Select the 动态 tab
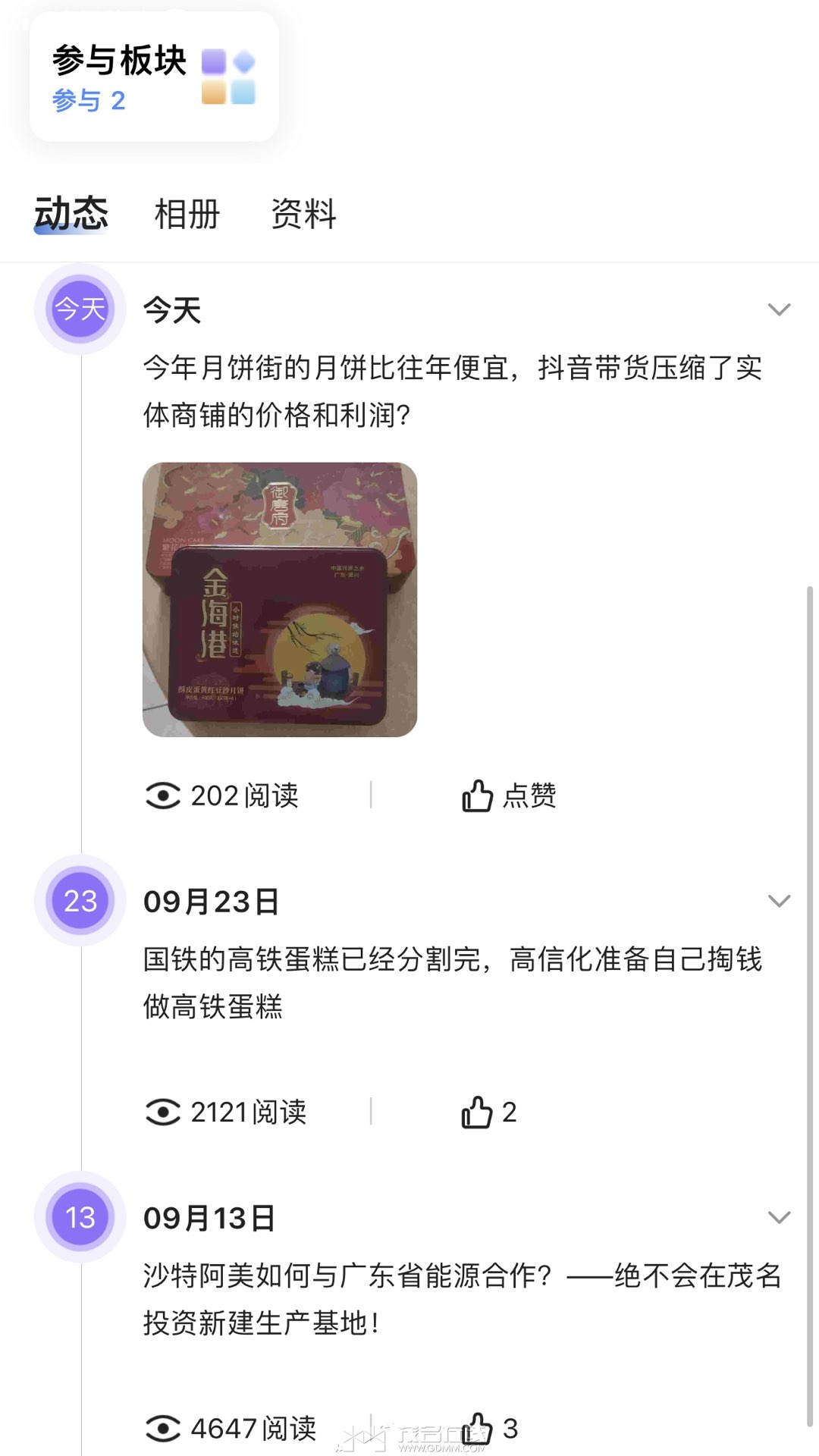The height and width of the screenshot is (1456, 819). 71,214
